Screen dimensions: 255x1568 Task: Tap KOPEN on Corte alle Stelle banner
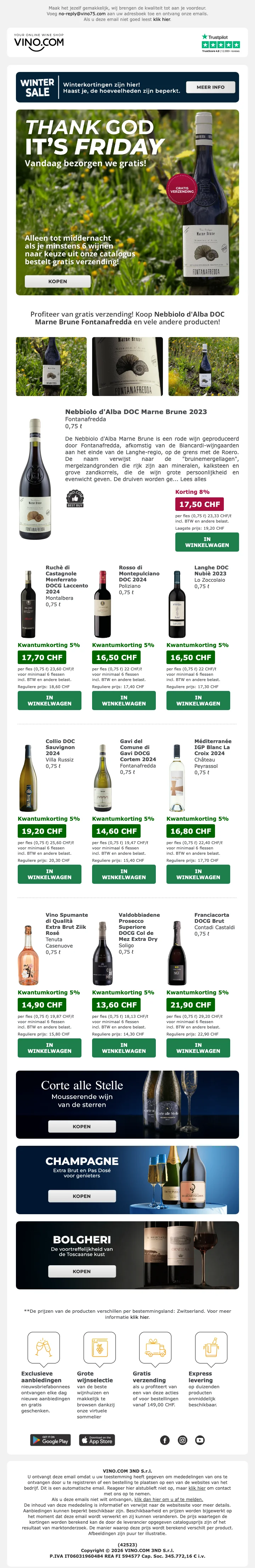tap(81, 1127)
